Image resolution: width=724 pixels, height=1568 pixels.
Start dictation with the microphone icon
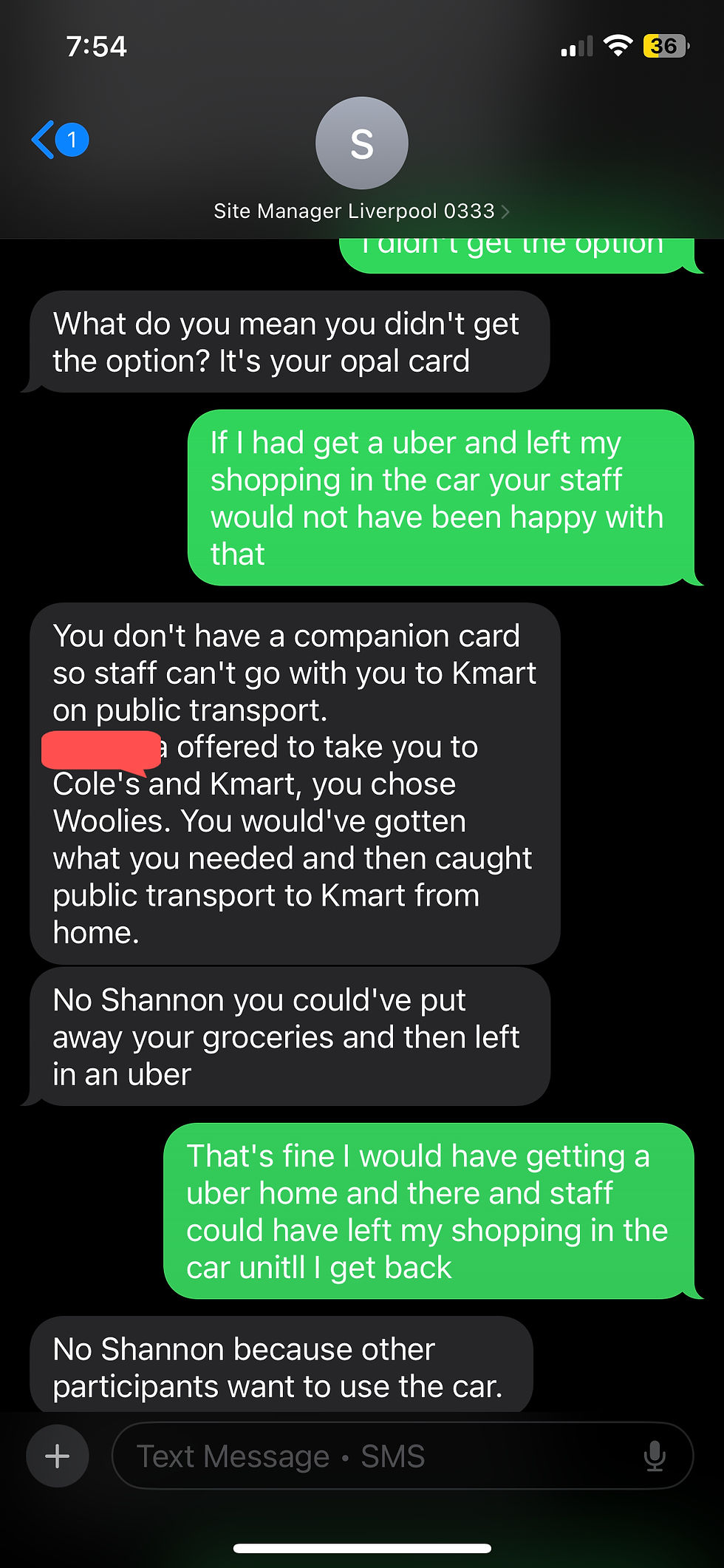(655, 1456)
